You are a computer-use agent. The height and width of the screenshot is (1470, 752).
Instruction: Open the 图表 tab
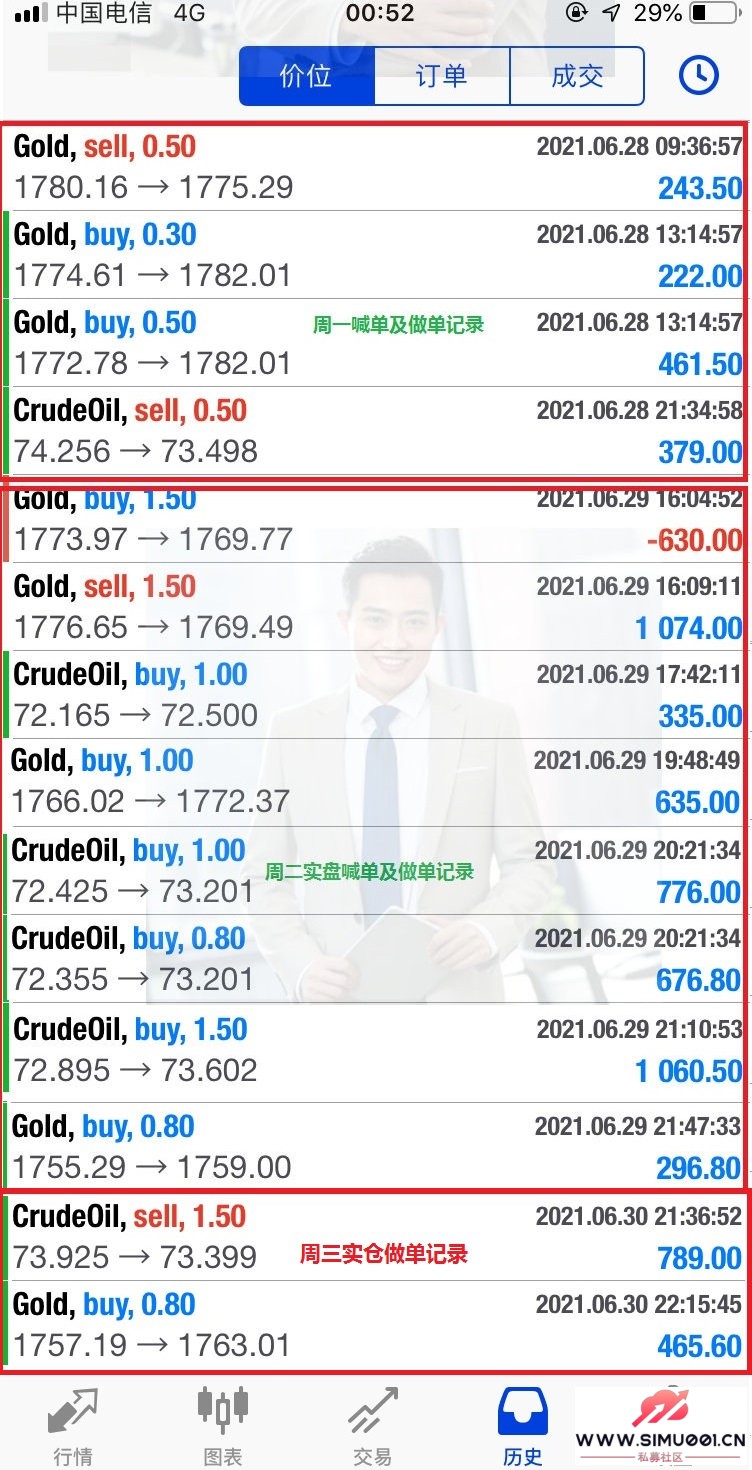(222, 1424)
